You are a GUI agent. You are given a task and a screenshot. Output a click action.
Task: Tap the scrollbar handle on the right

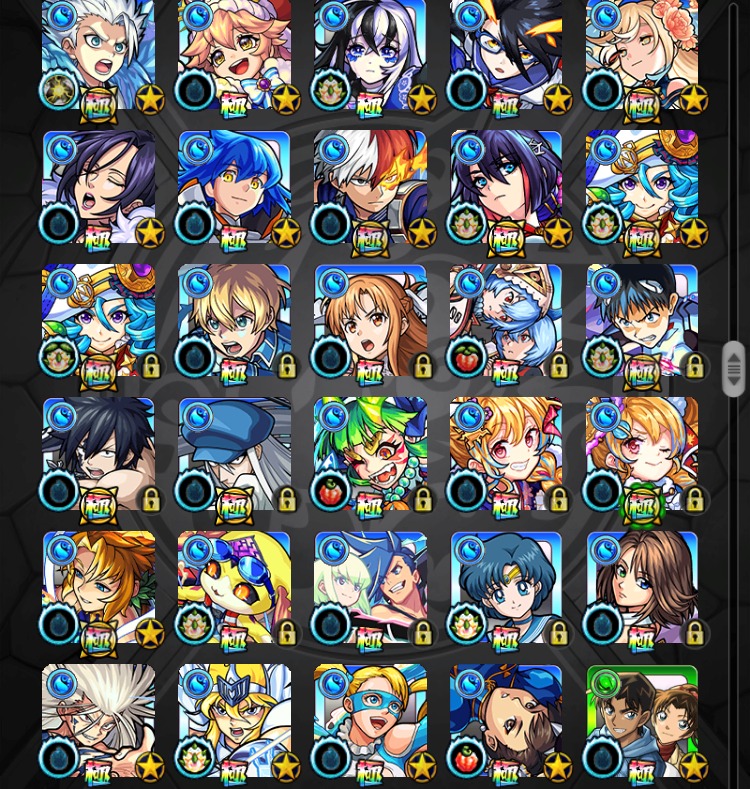(x=734, y=368)
